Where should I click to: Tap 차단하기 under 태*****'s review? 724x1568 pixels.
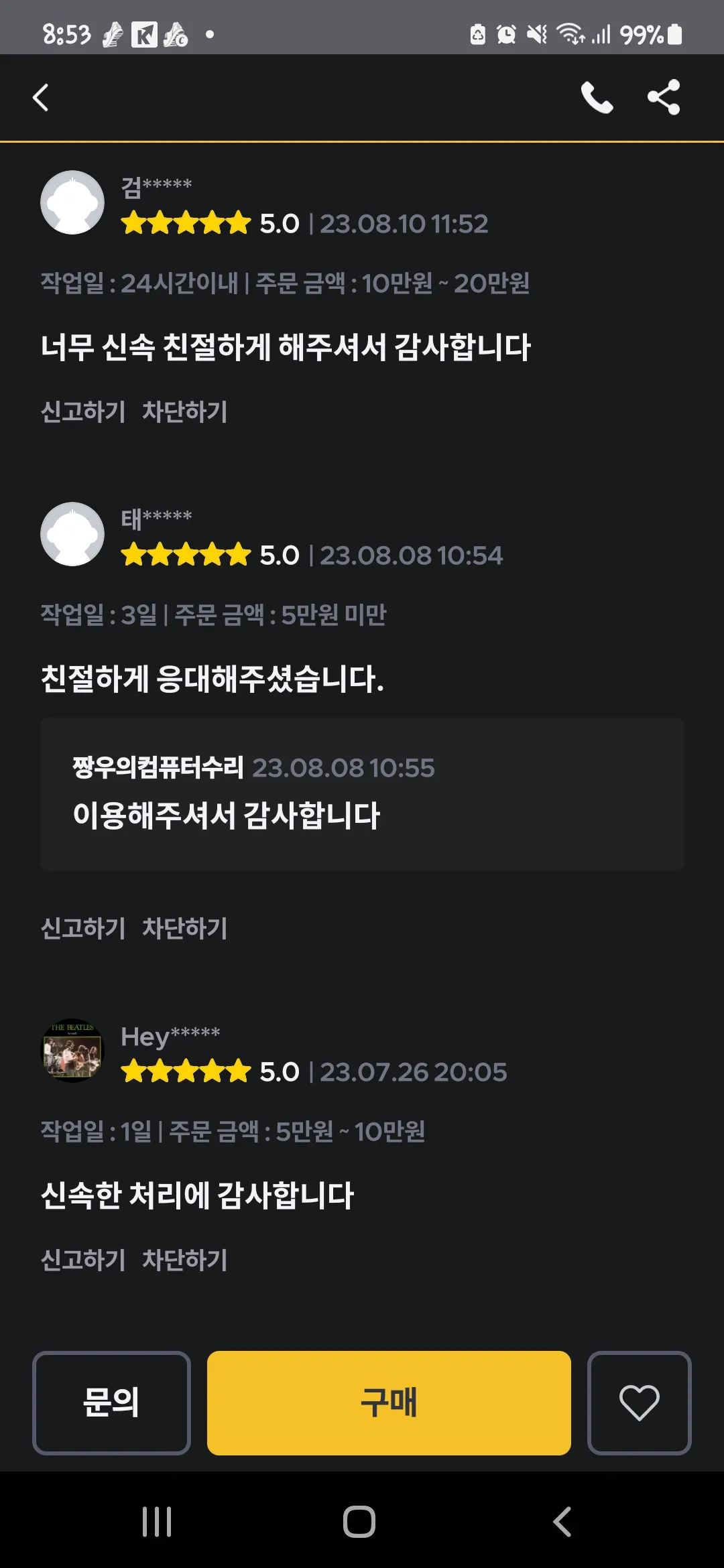(x=186, y=929)
